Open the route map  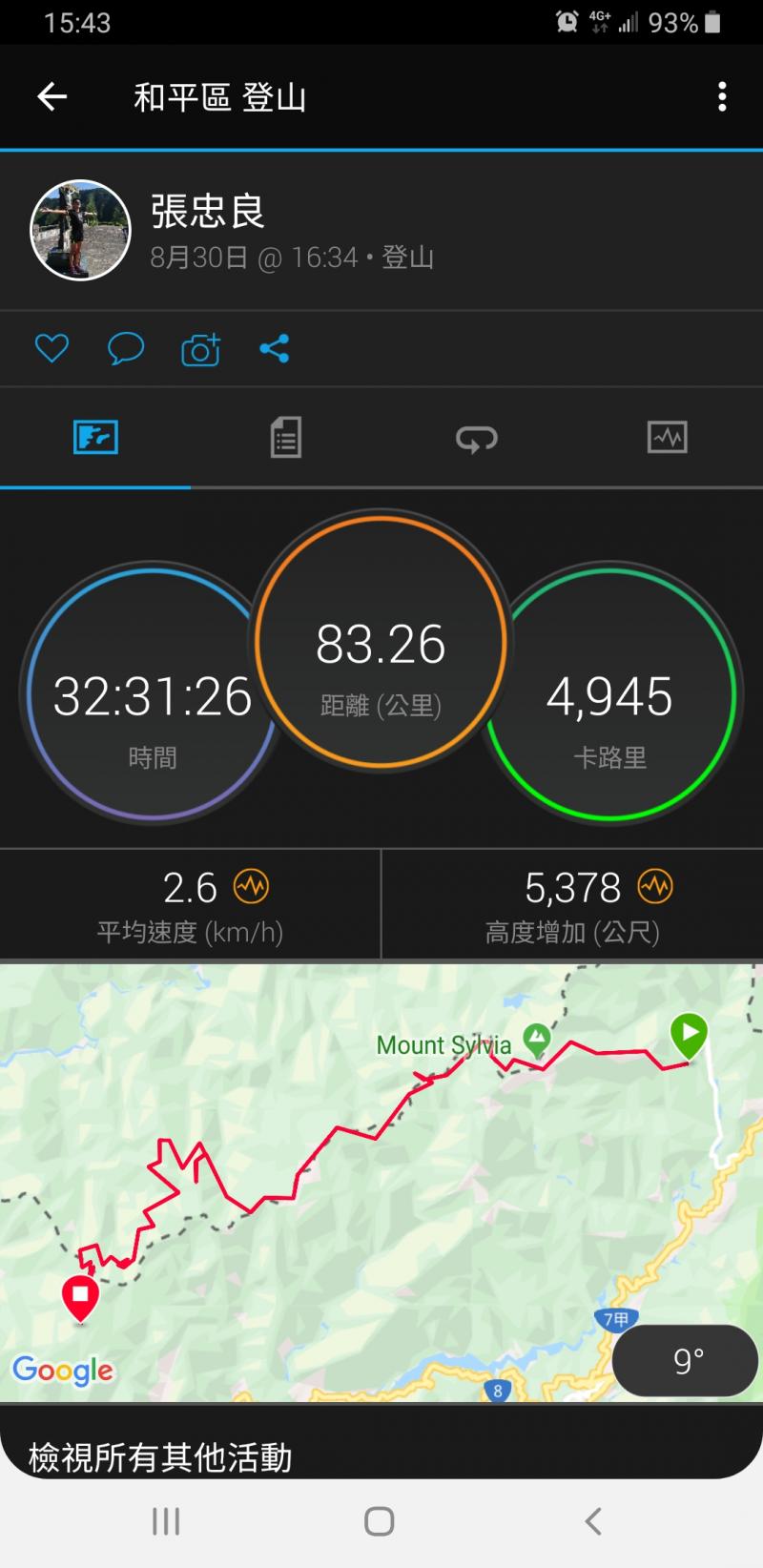pyautogui.click(x=381, y=1181)
